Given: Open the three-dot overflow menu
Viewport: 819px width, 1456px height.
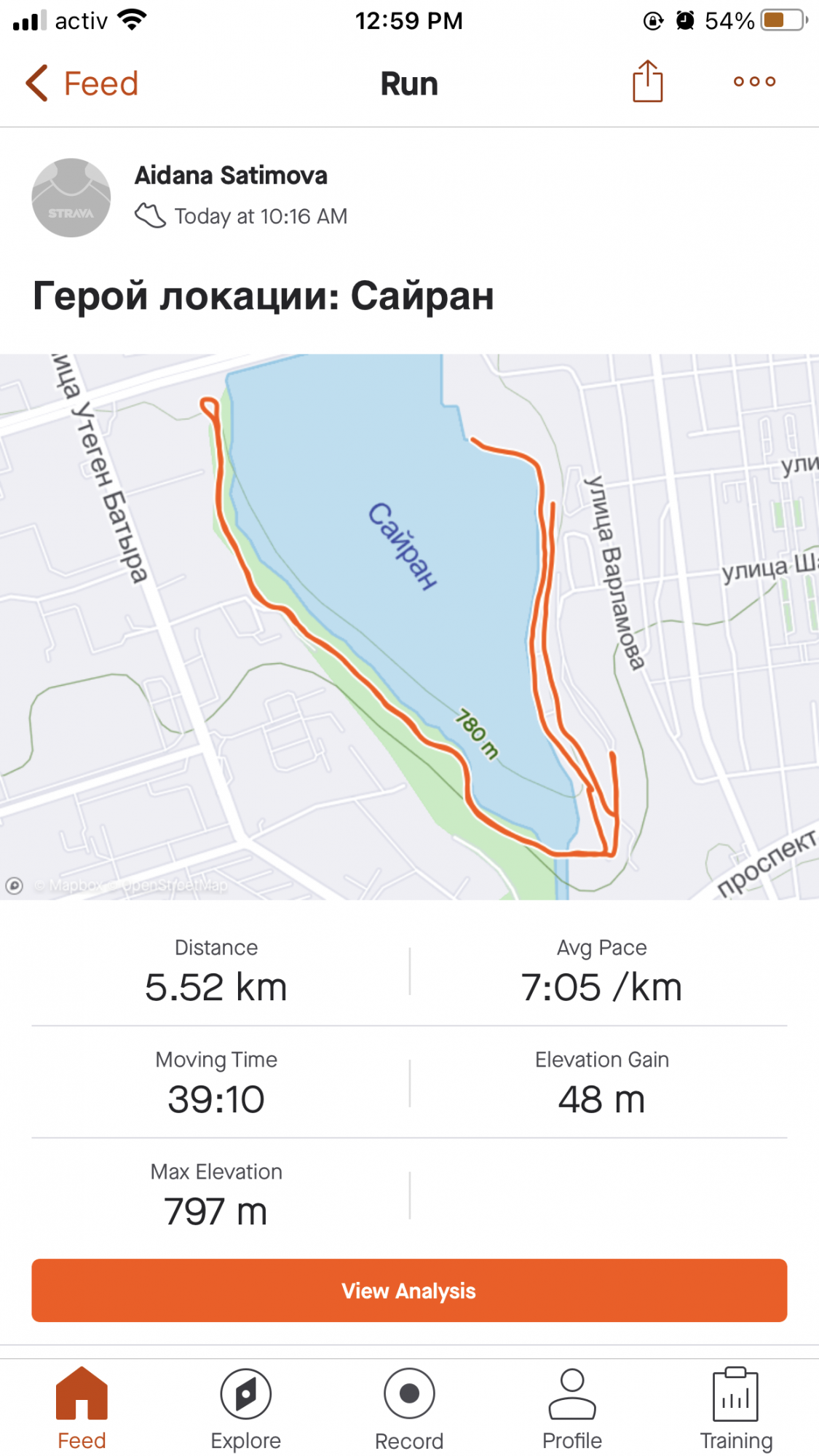Looking at the screenshot, I should click(x=754, y=82).
